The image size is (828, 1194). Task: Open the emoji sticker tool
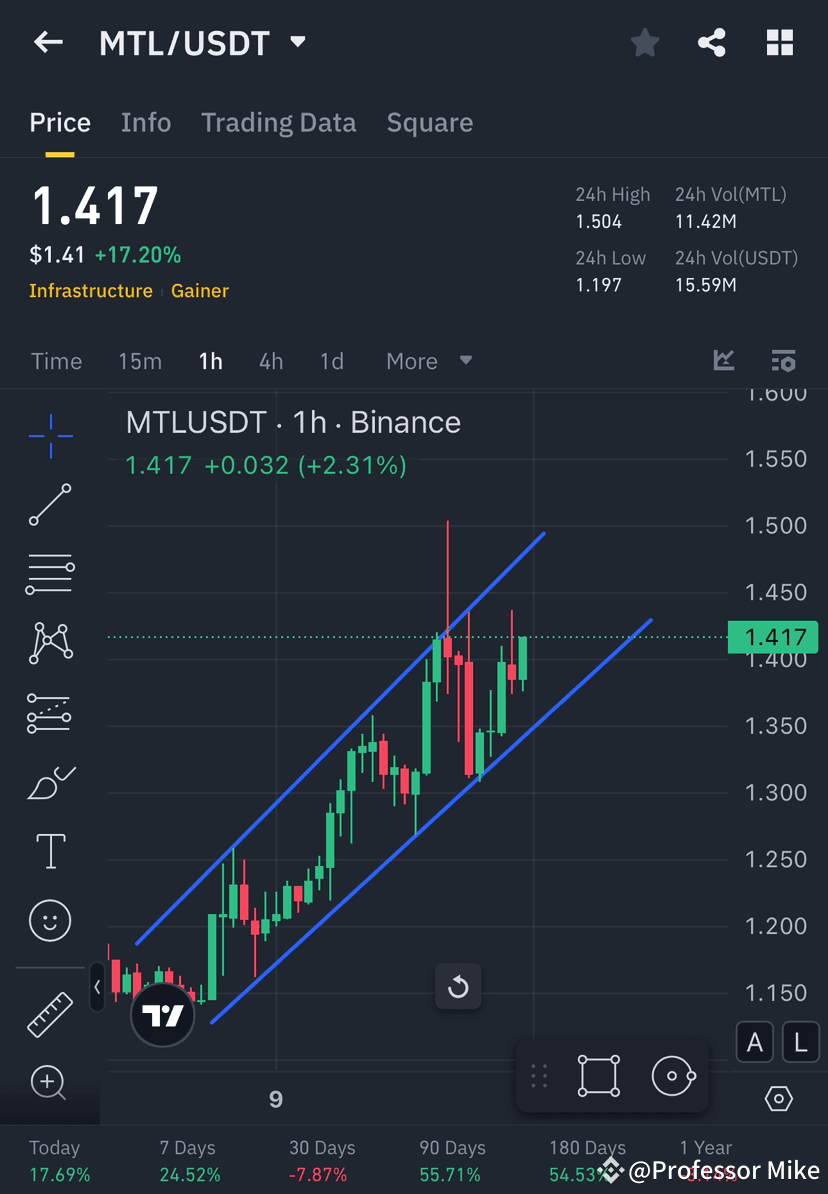(x=50, y=920)
